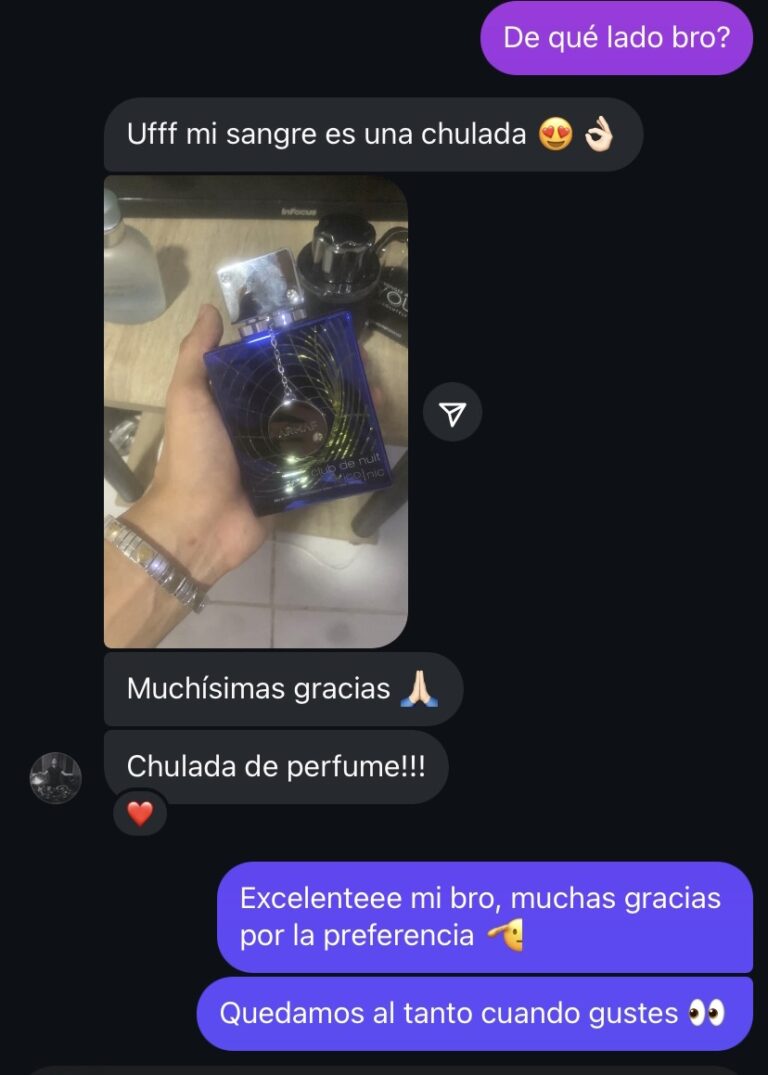The height and width of the screenshot is (1075, 768).
Task: Tap the OK-hand emoji after 'chulada'
Action: 603,134
